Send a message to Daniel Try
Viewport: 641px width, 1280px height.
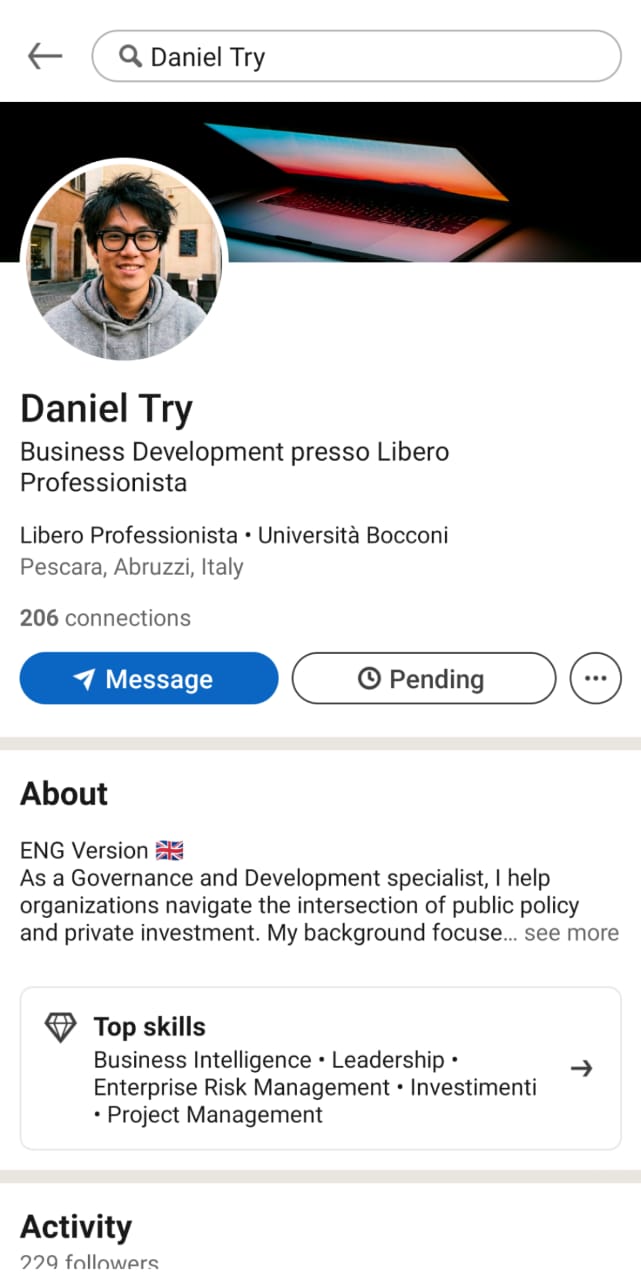point(149,679)
